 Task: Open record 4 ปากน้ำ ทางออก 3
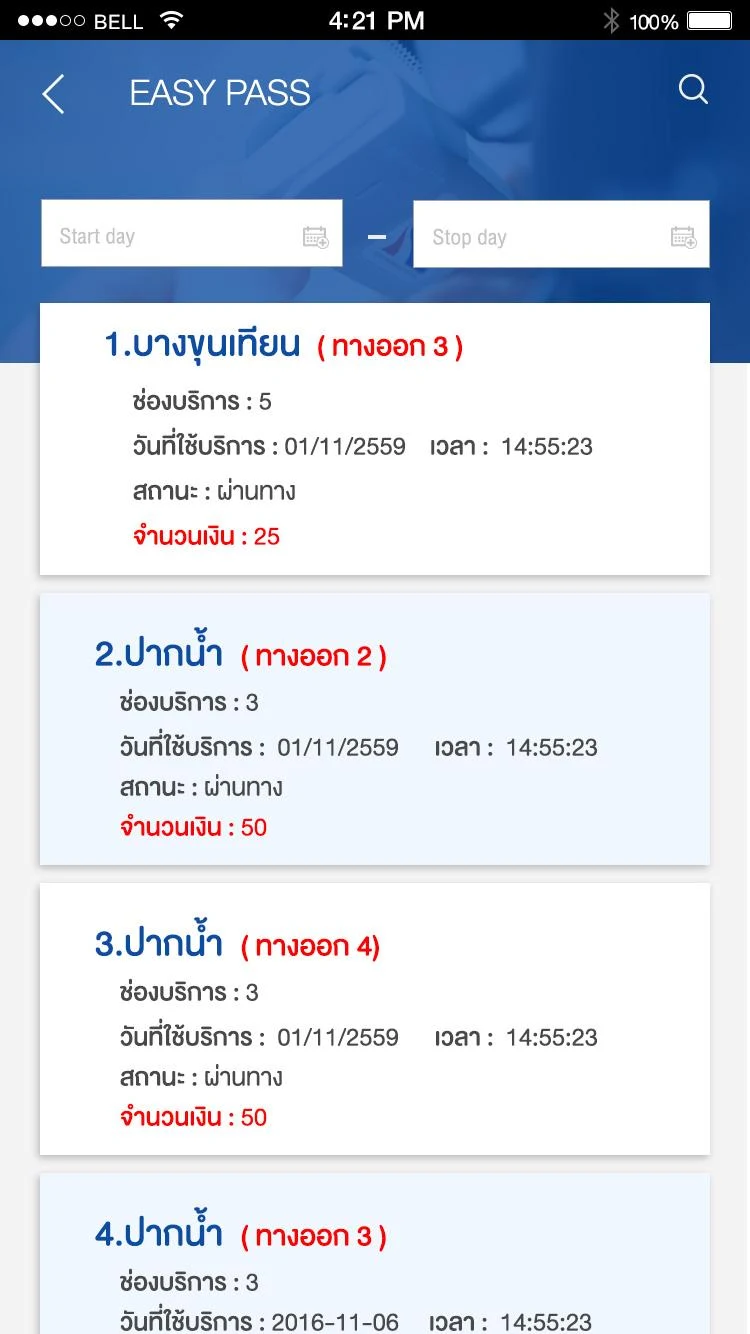click(374, 1255)
